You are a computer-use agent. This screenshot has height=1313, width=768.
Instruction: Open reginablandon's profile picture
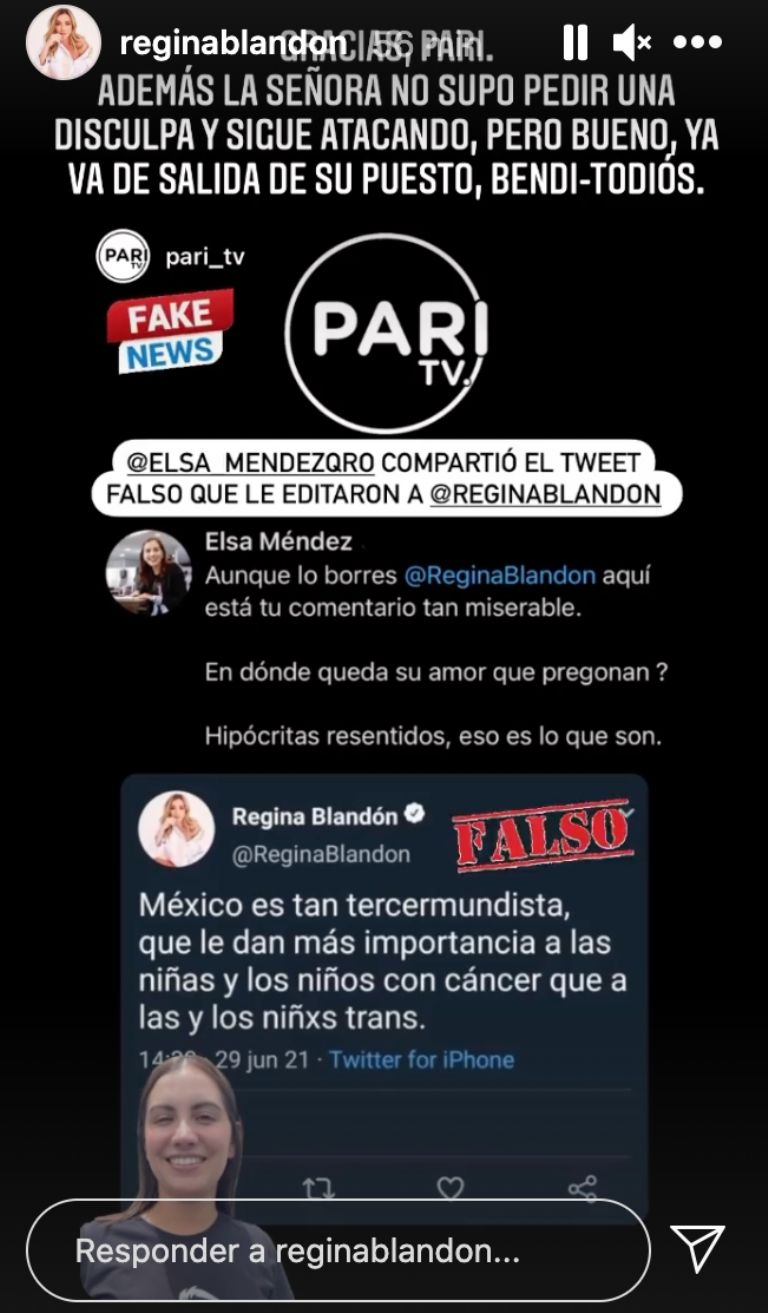click(63, 43)
